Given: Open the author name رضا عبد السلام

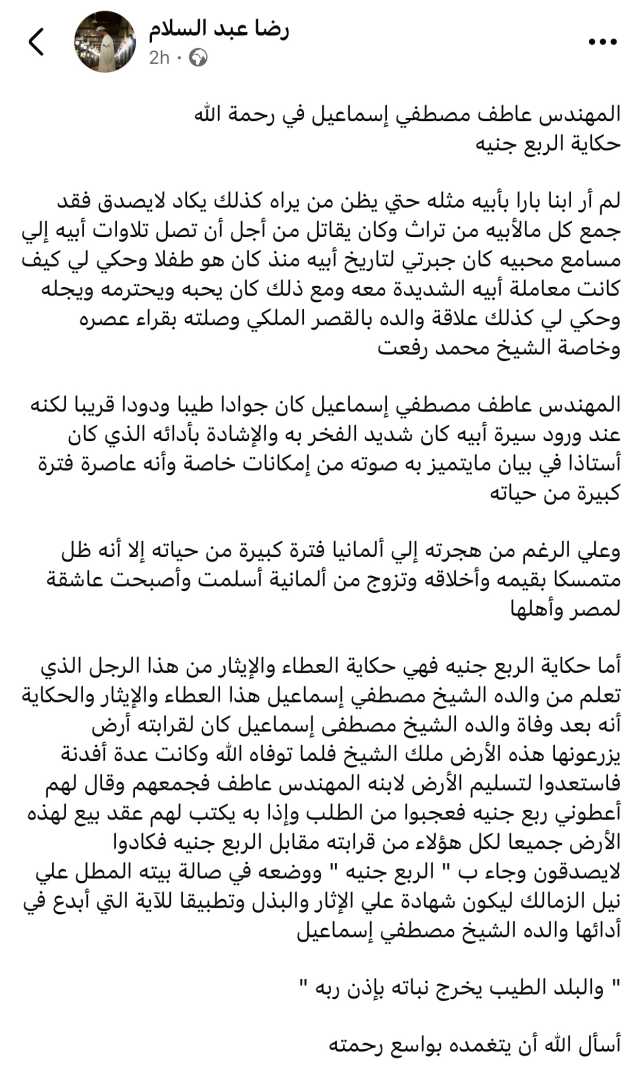Looking at the screenshot, I should (220, 29).
